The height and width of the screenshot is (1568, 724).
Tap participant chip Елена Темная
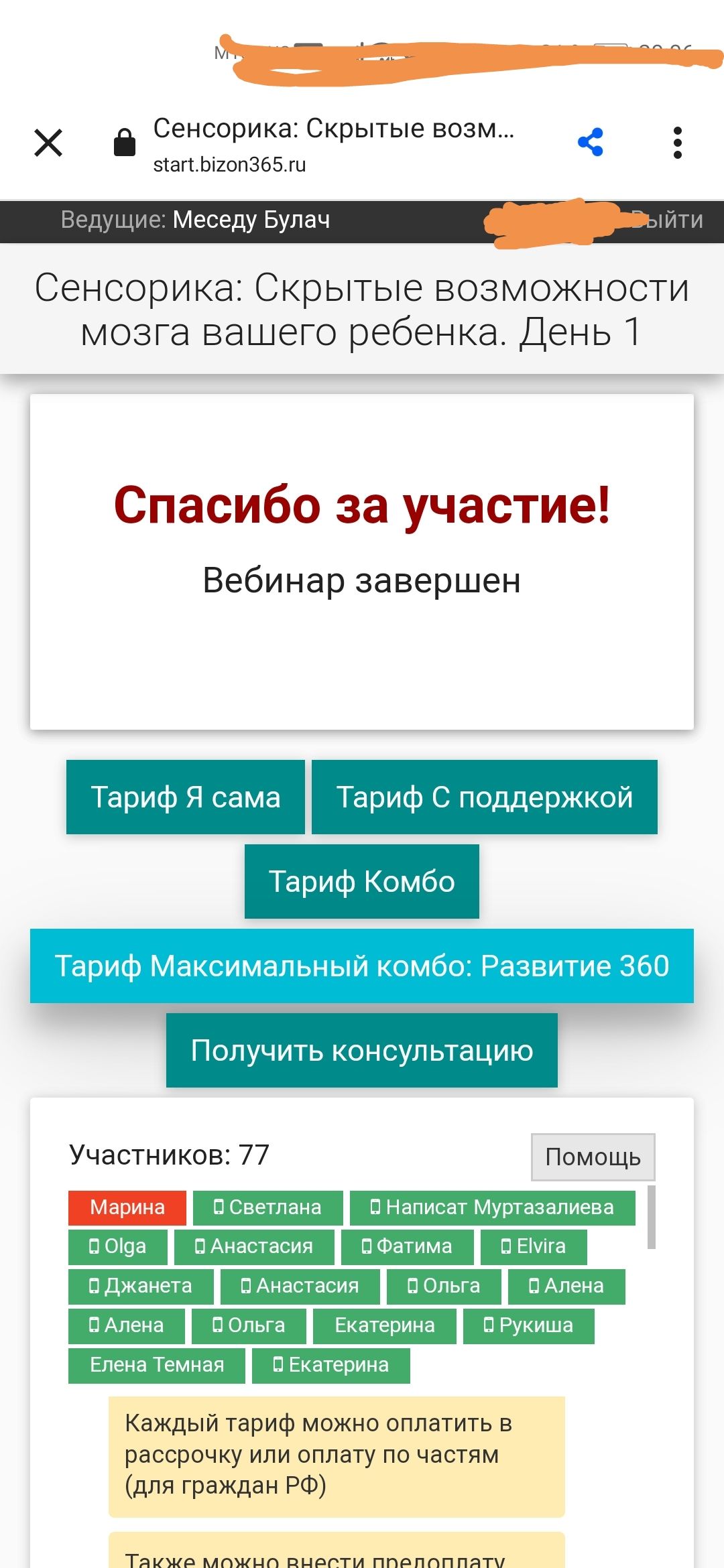157,1365
